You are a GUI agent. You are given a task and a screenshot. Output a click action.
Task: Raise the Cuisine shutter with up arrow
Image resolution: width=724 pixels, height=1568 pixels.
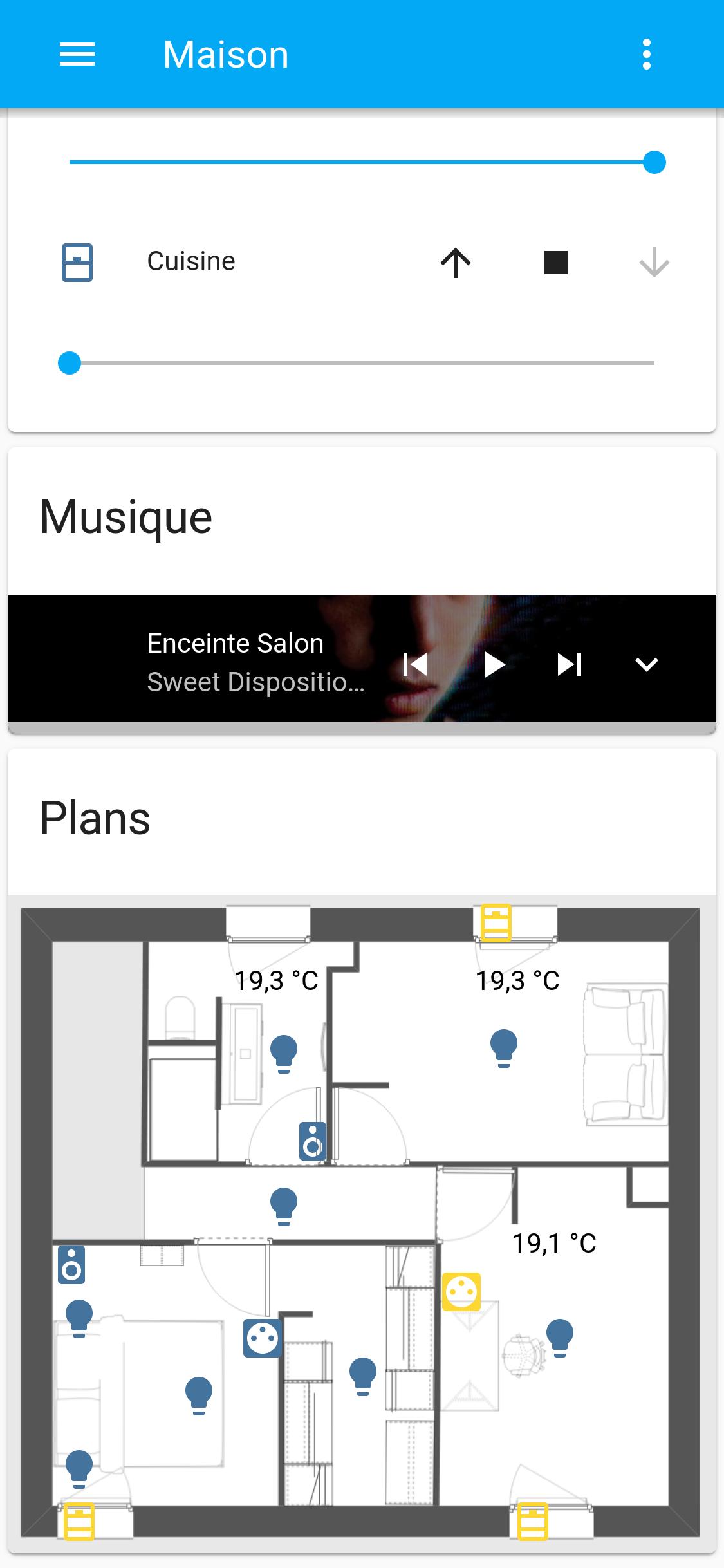point(456,263)
